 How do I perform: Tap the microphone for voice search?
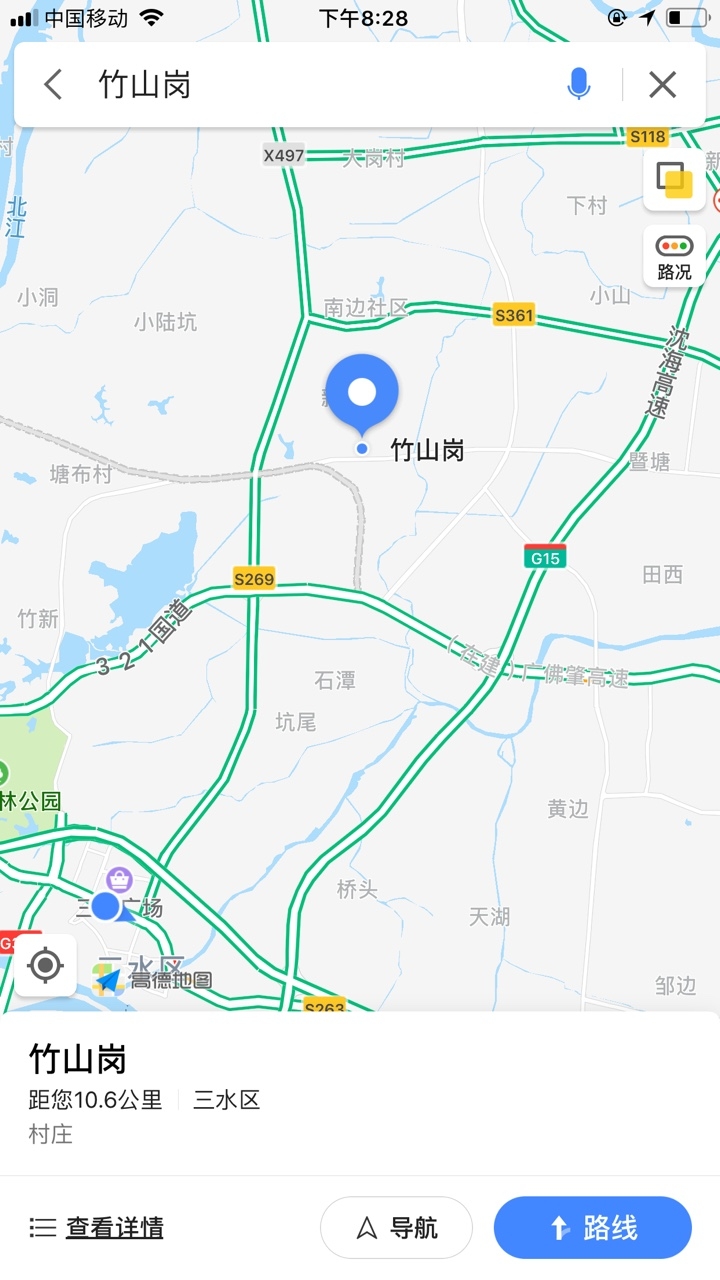click(578, 85)
